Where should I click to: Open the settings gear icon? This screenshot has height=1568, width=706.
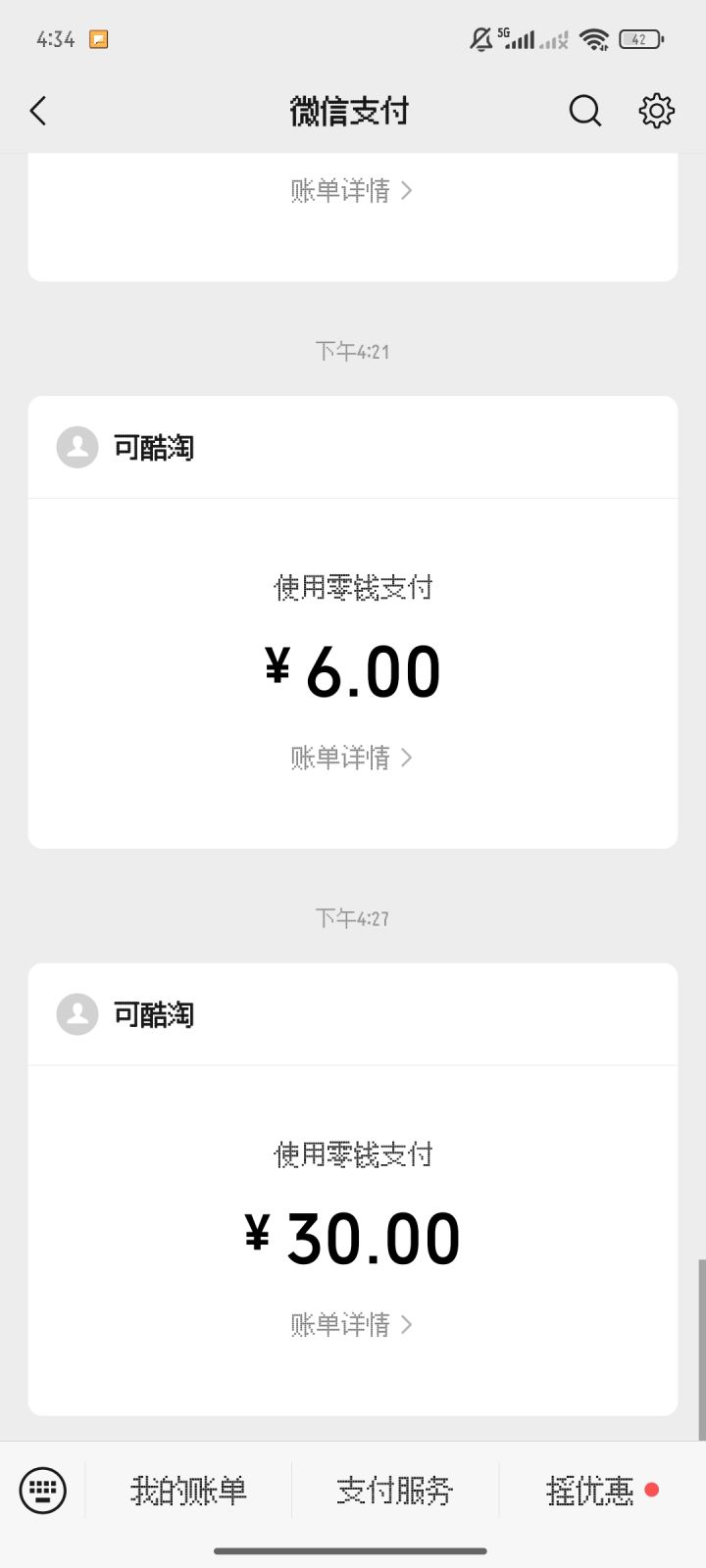point(656,111)
